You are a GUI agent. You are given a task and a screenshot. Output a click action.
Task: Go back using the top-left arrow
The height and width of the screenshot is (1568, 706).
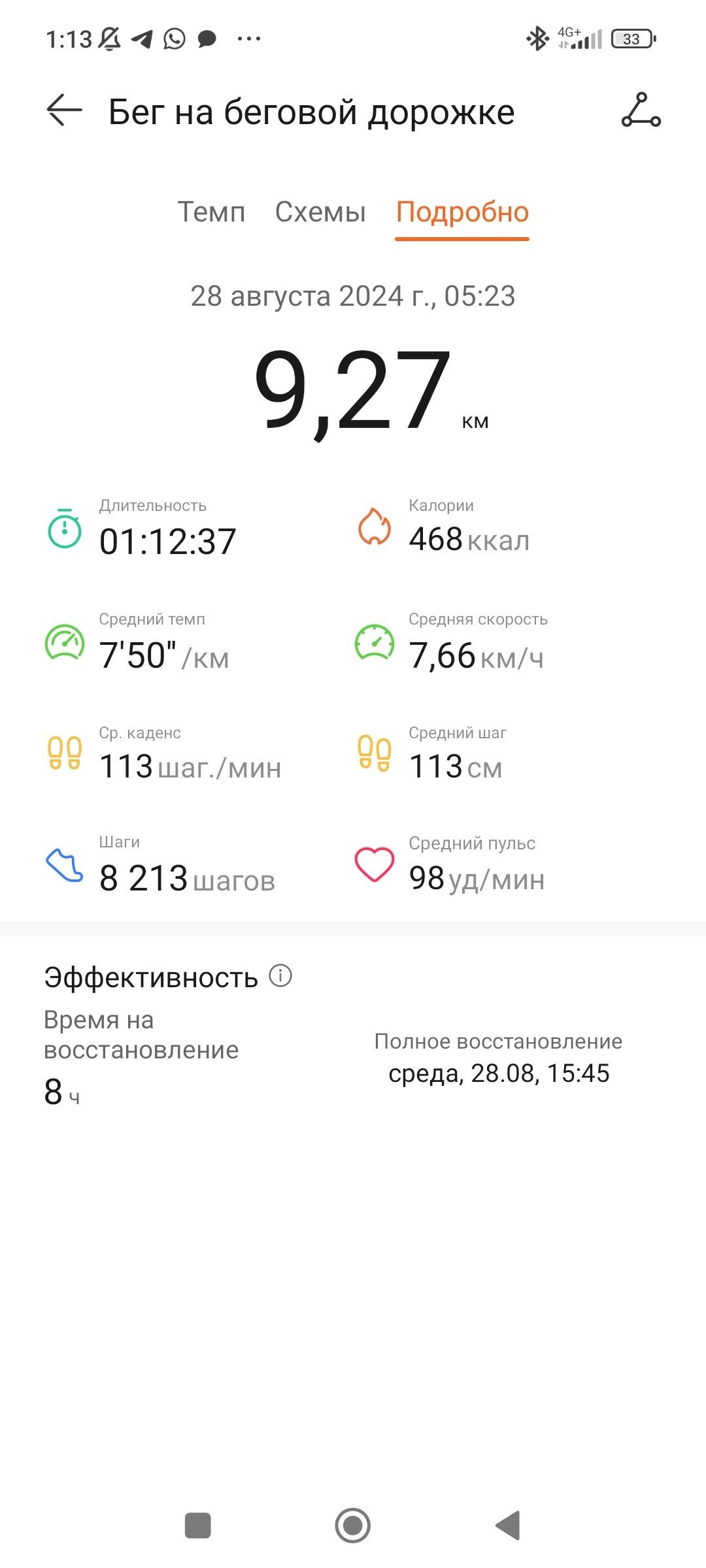coord(64,110)
